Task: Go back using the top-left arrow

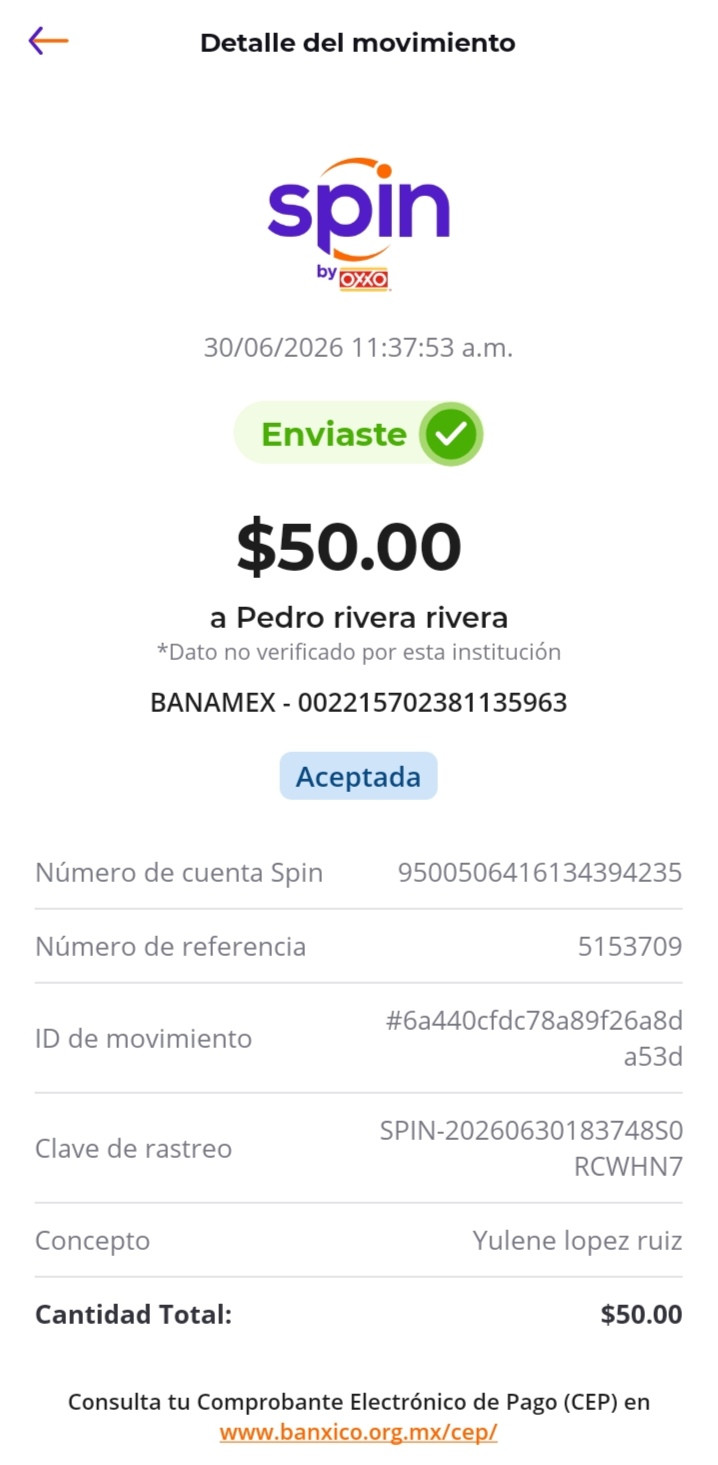Action: pyautogui.click(x=48, y=41)
